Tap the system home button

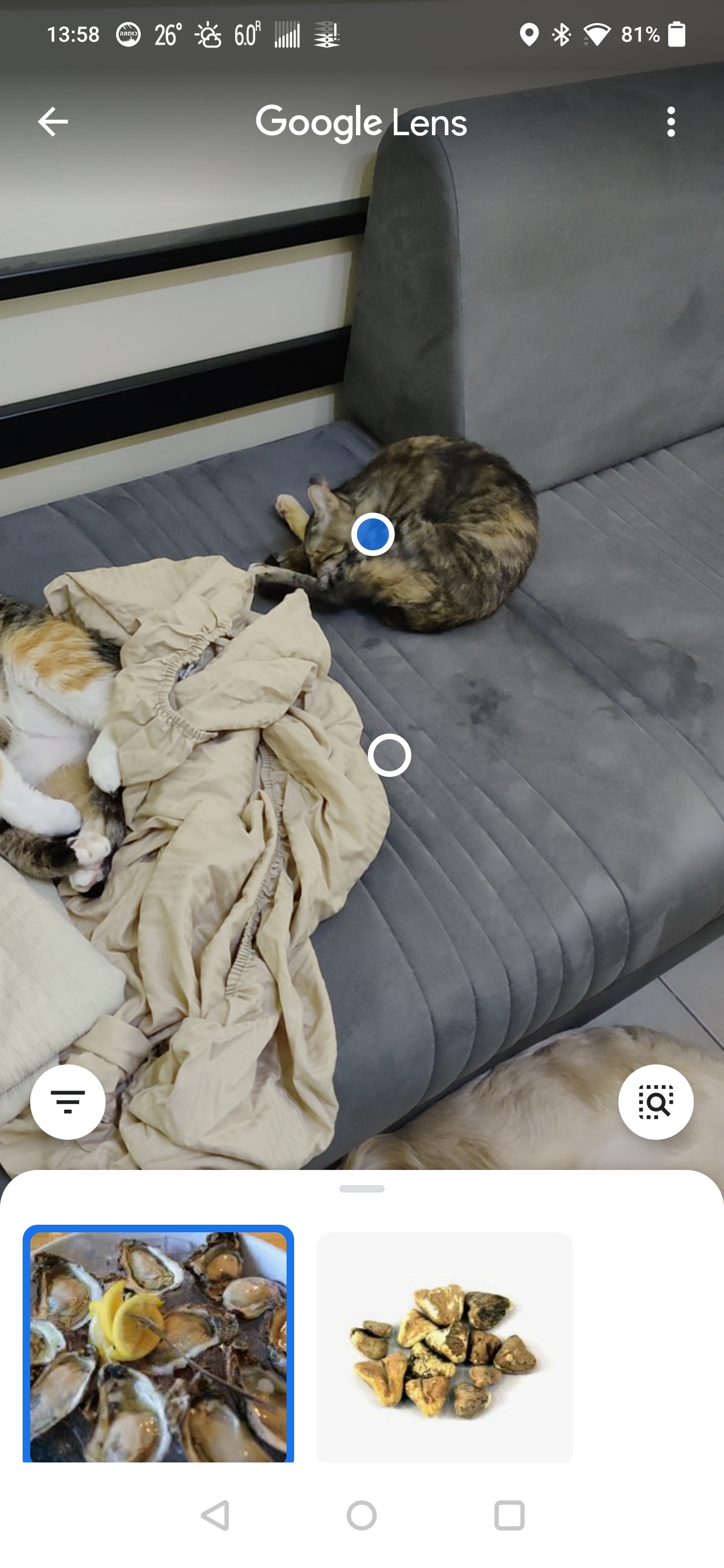[x=361, y=1515]
